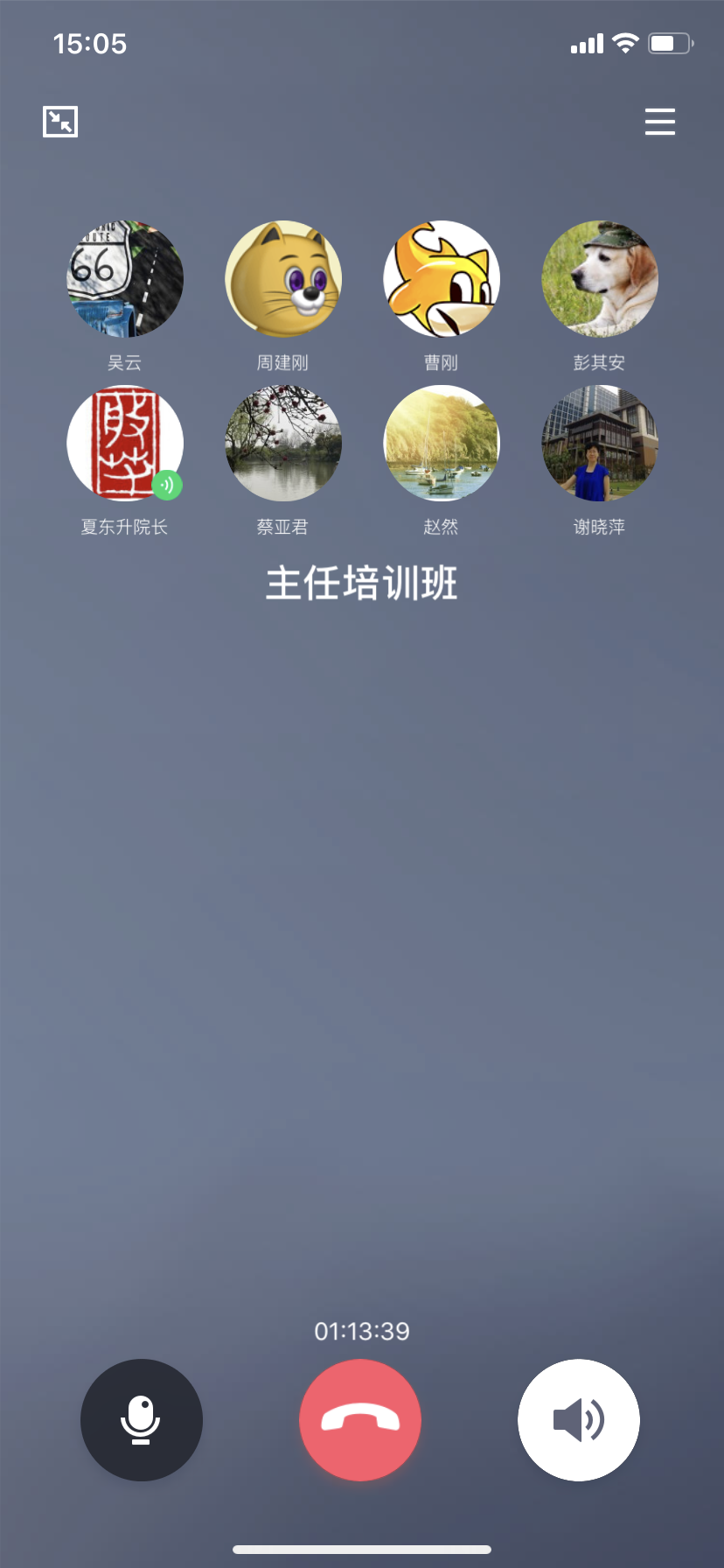View participant 吴云's avatar
Viewport: 724px width, 1568px height.
coord(125,279)
